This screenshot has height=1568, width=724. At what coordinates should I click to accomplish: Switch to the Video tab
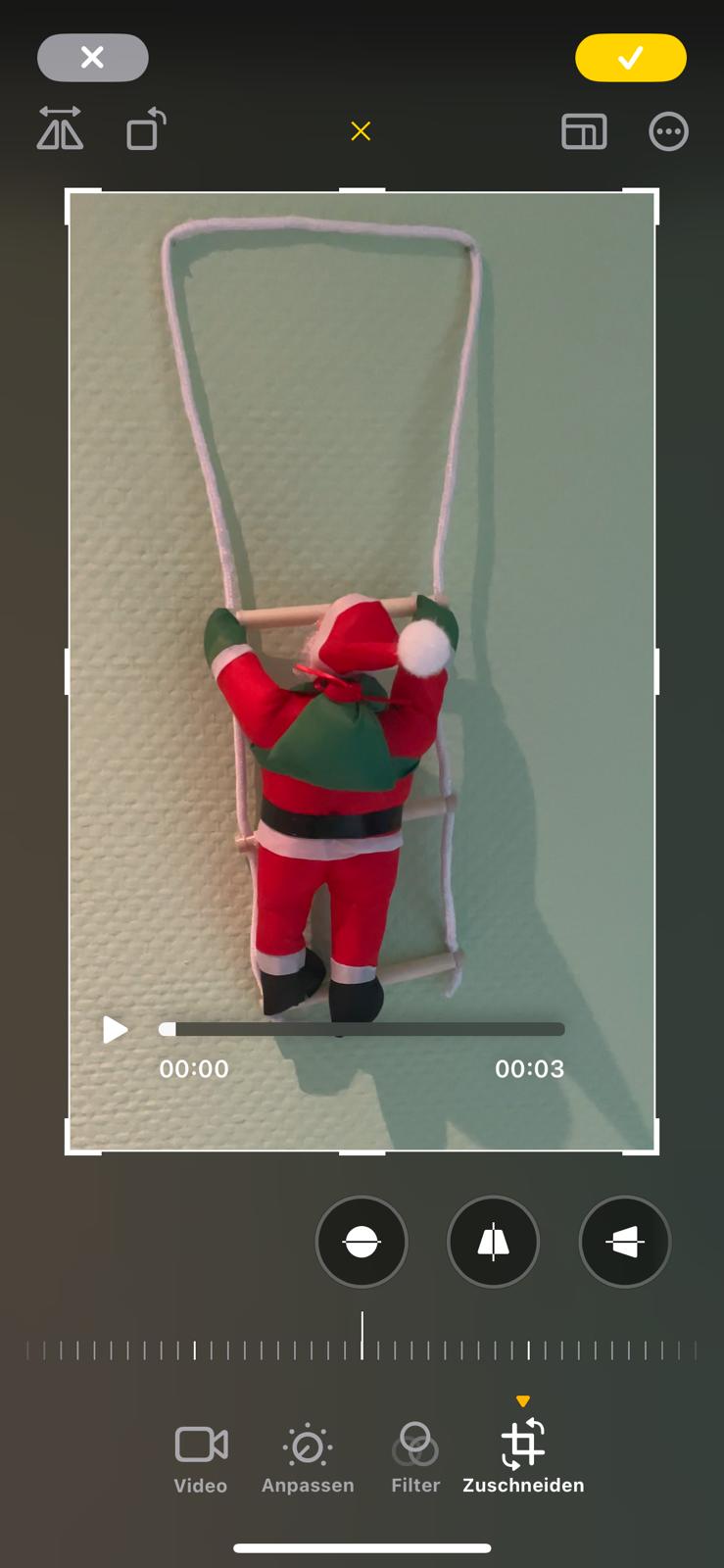[201, 1458]
